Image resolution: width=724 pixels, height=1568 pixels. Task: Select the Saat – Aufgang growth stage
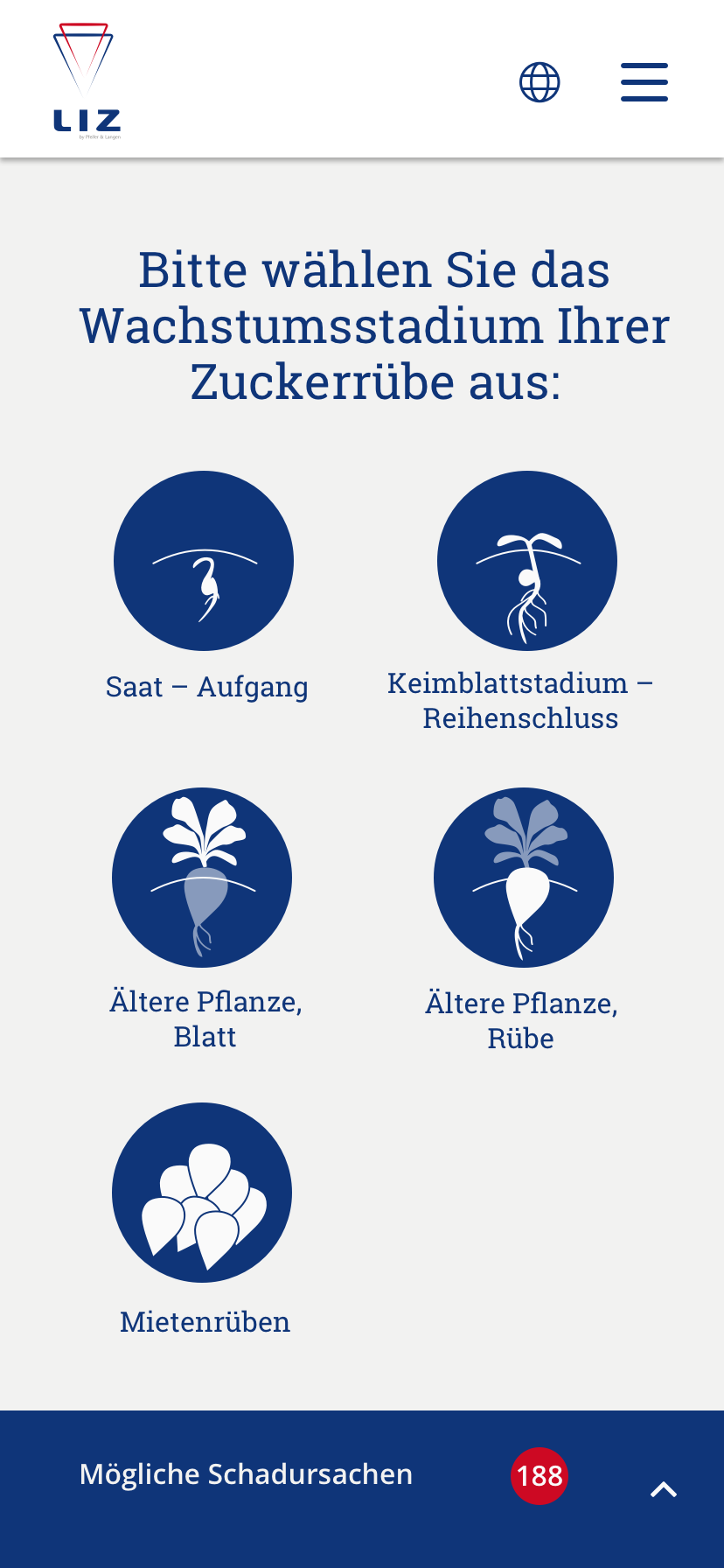pos(204,561)
